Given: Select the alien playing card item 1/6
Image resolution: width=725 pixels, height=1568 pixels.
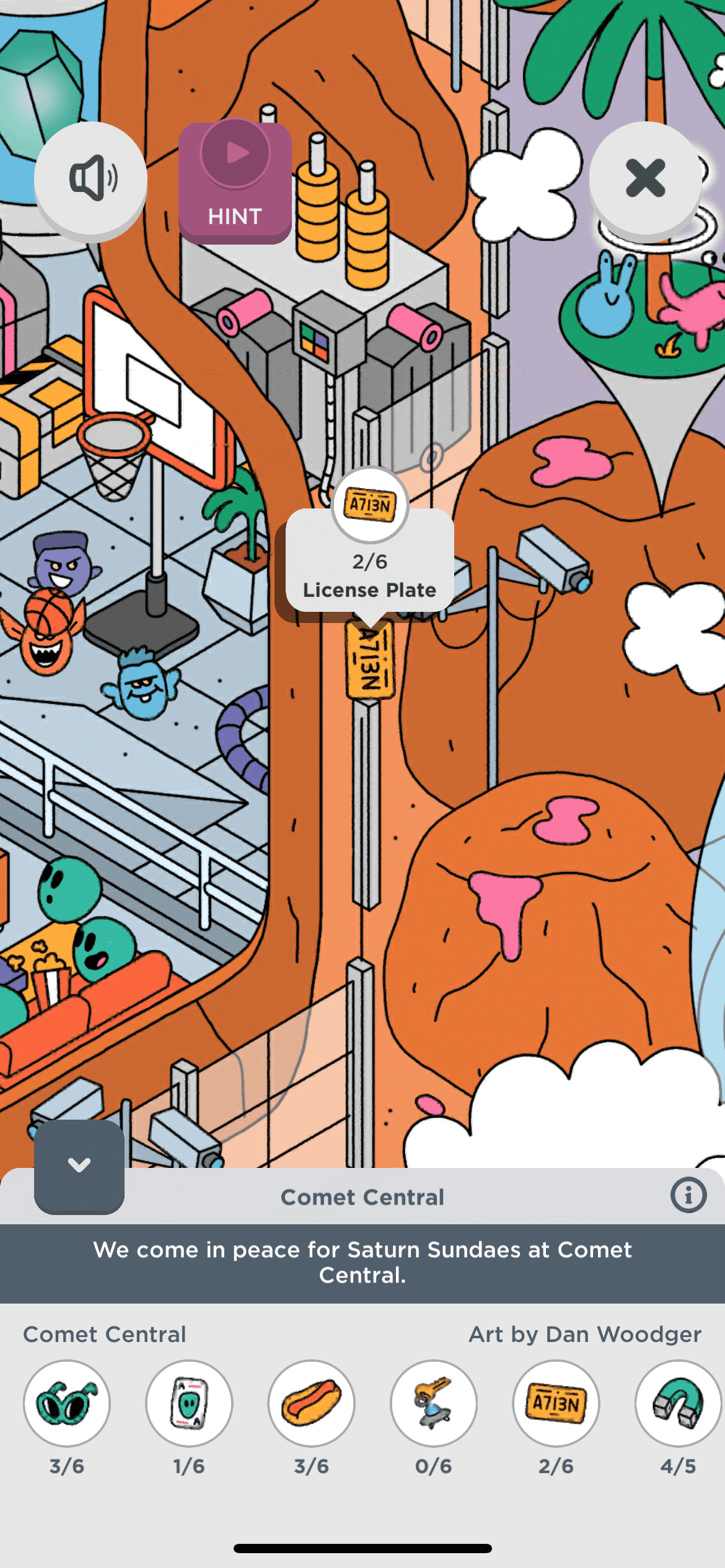Looking at the screenshot, I should tap(189, 1403).
